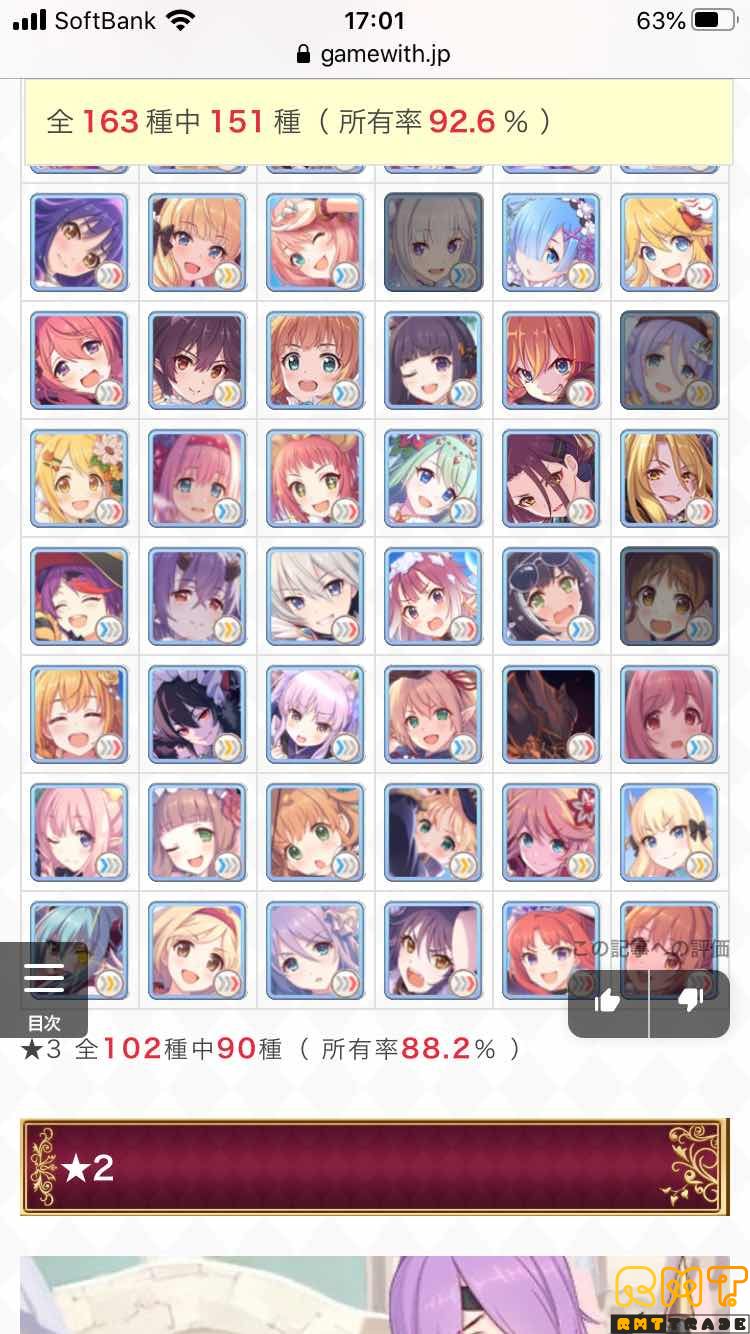The width and height of the screenshot is (750, 1334).
Task: Select the mint-green haired character with flowers
Action: tap(433, 478)
